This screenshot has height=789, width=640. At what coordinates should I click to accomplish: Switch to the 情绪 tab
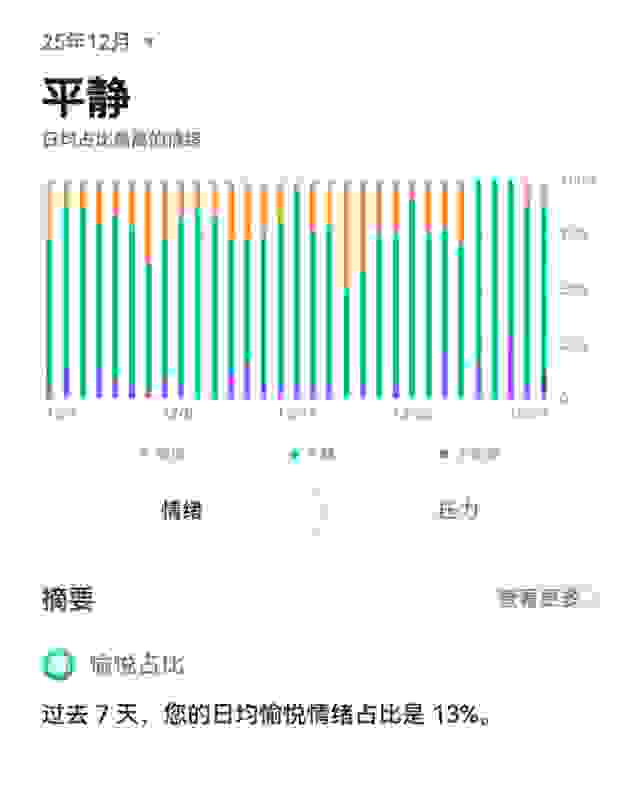click(182, 510)
